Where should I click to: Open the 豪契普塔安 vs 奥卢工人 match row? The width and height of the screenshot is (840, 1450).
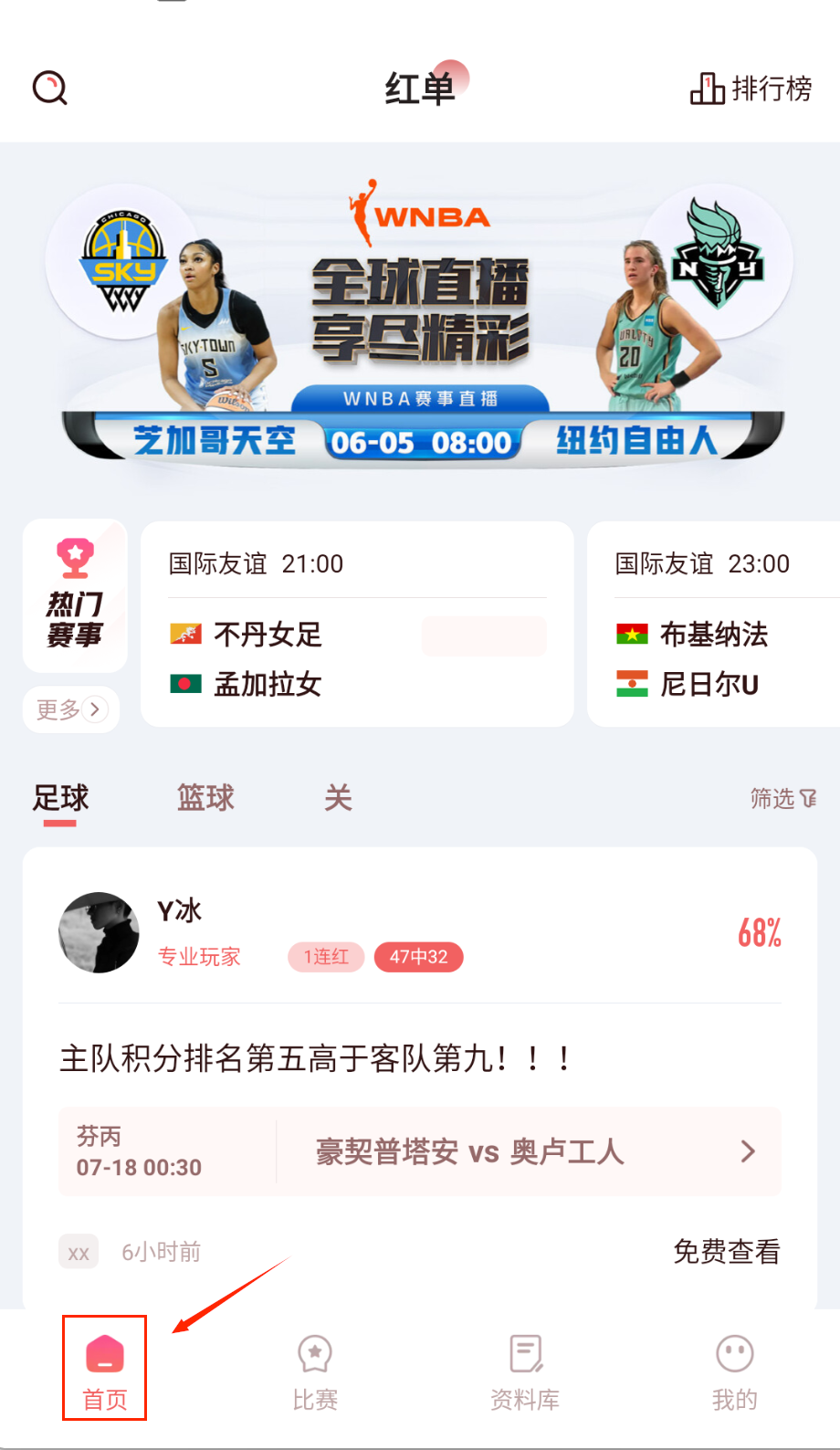[420, 1151]
